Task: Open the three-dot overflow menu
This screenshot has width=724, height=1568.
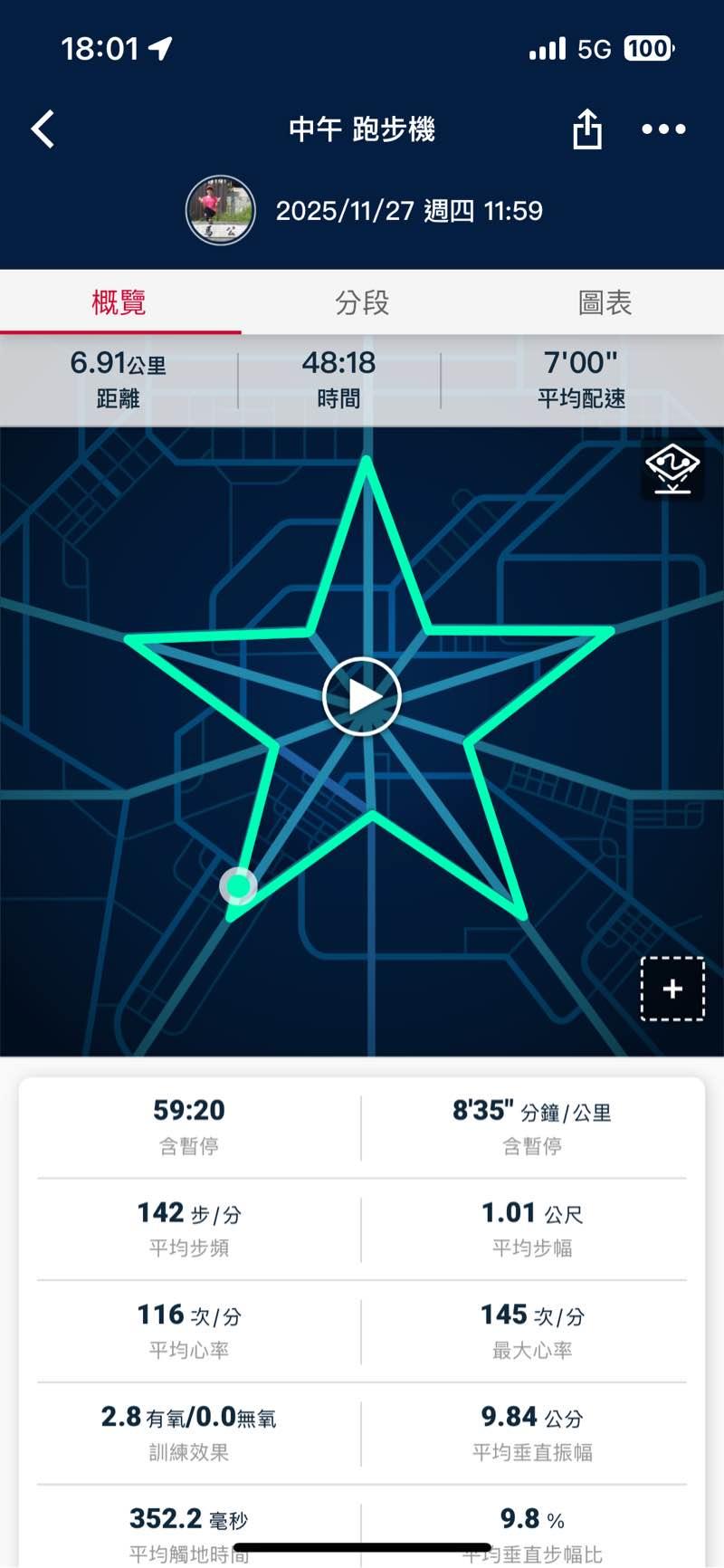Action: (x=663, y=129)
